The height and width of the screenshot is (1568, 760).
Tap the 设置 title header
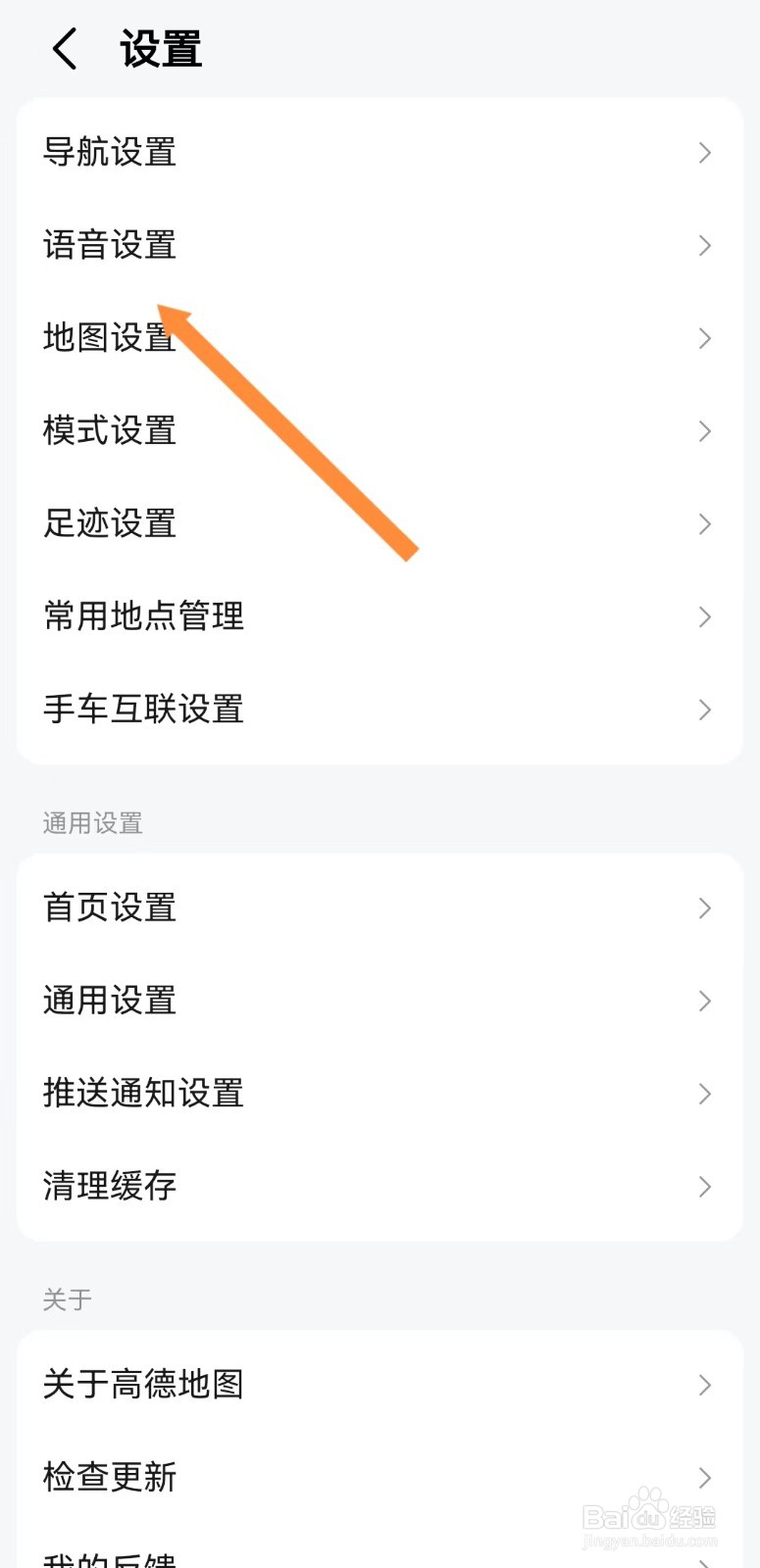pyautogui.click(x=159, y=47)
